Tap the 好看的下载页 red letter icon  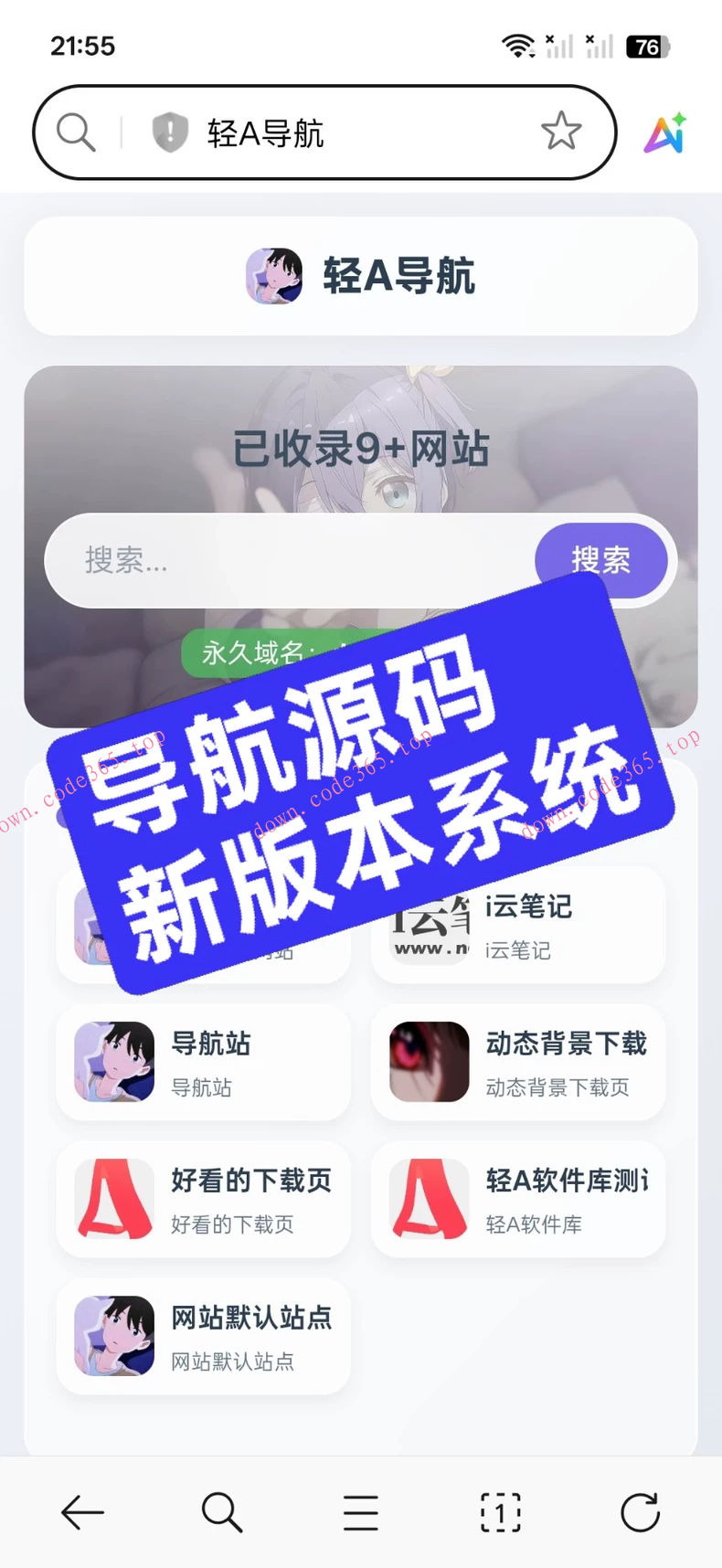click(x=111, y=1199)
